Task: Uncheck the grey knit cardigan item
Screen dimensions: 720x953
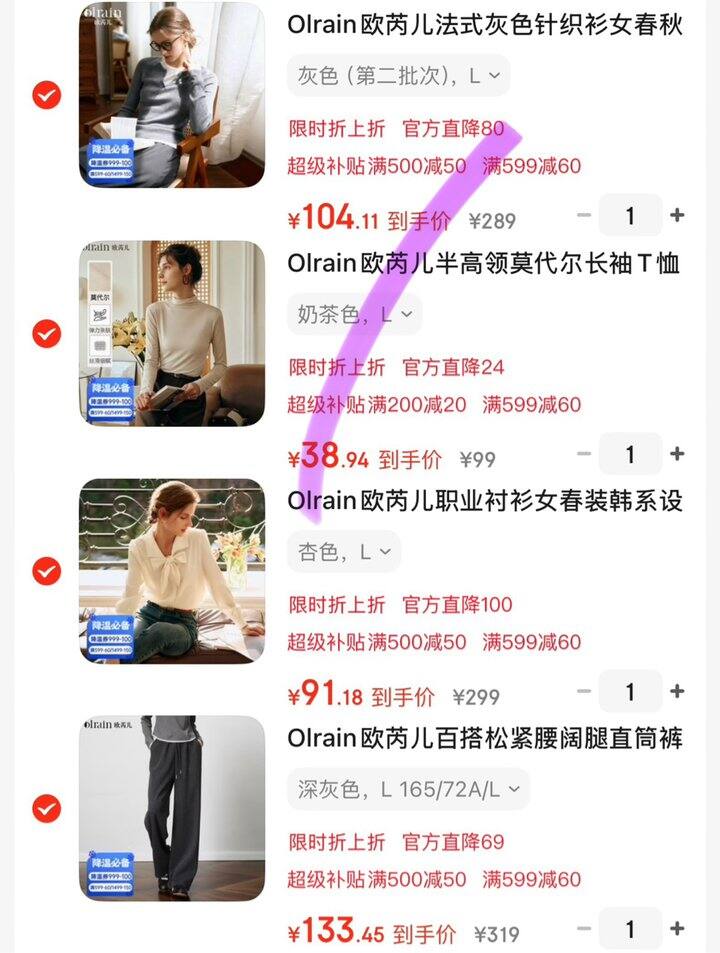Action: [x=46, y=95]
